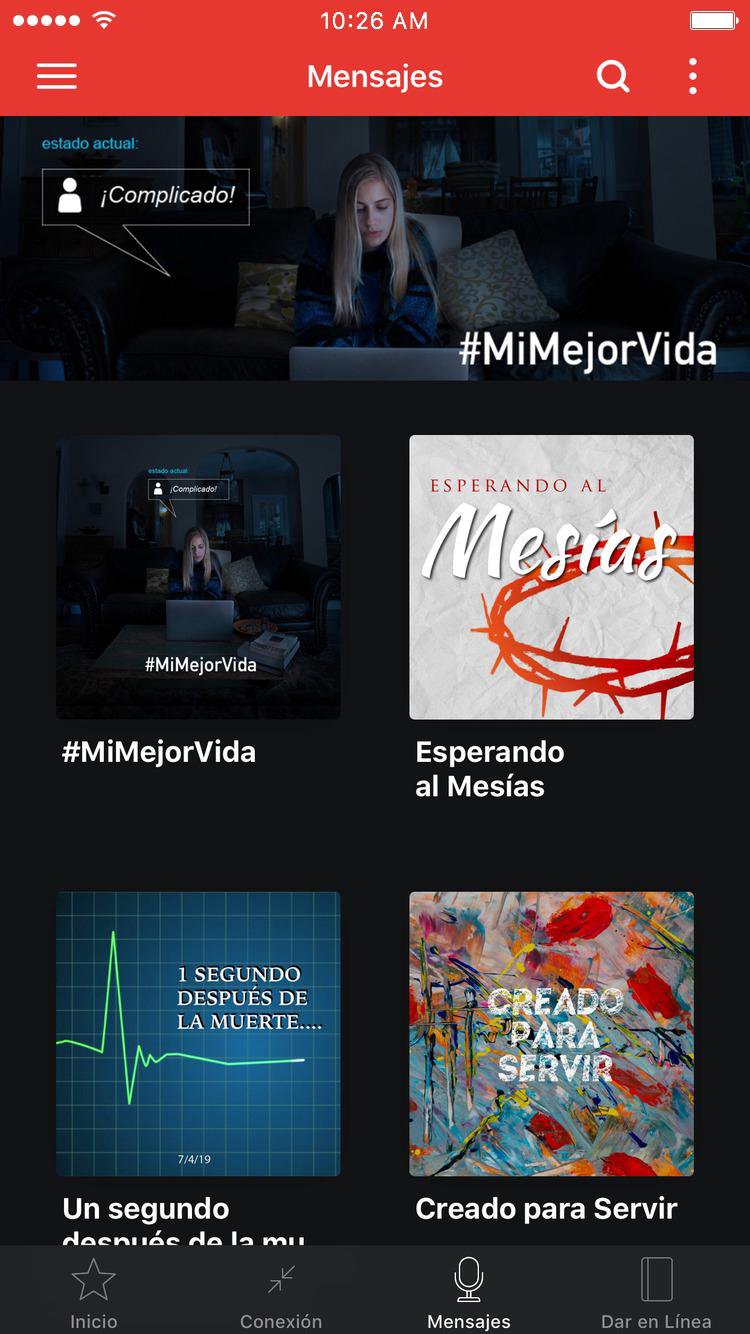
Task: Select the Esperando al Mesías series
Action: [551, 577]
